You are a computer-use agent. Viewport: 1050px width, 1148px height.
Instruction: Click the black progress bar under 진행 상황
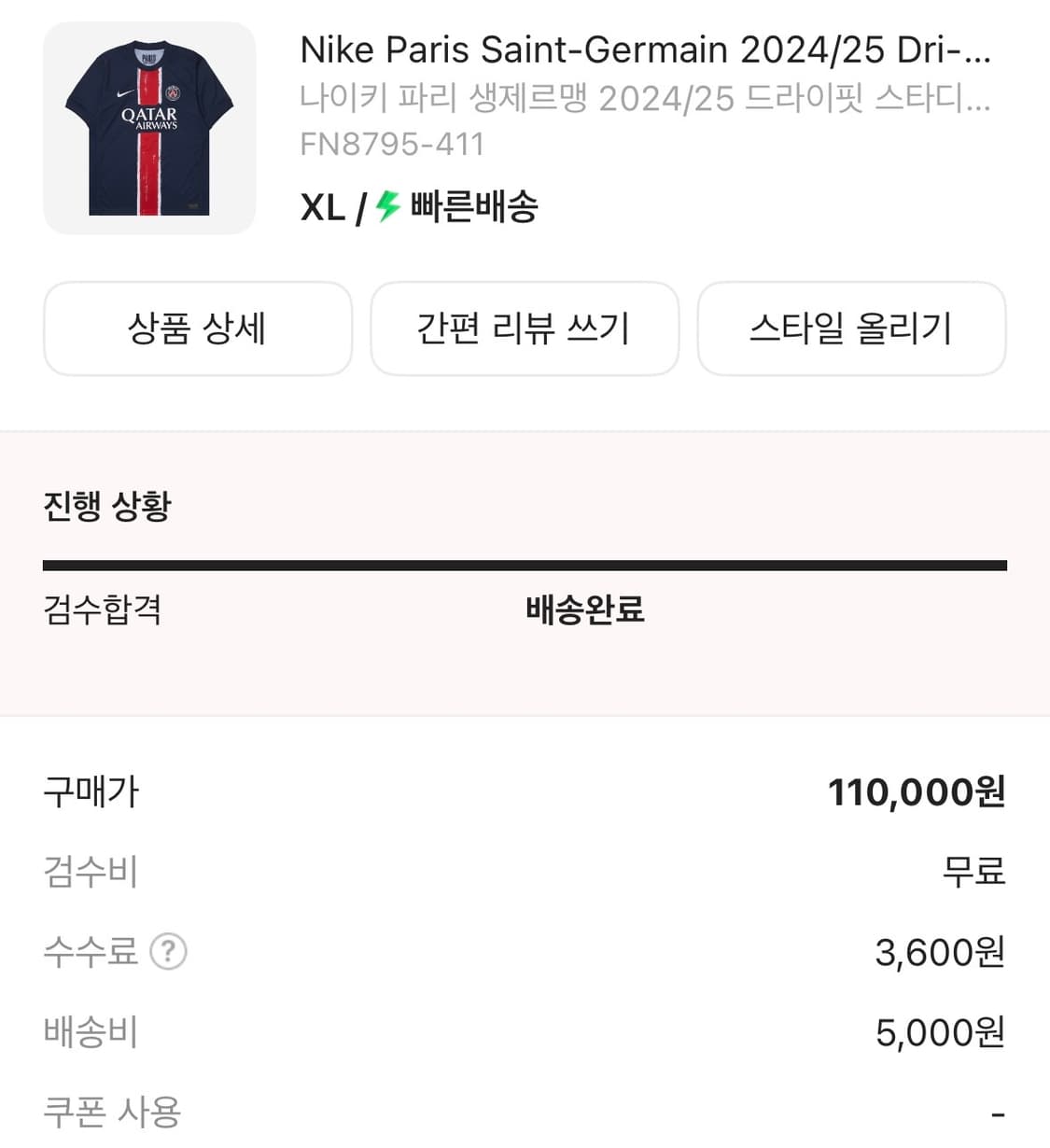(x=525, y=563)
